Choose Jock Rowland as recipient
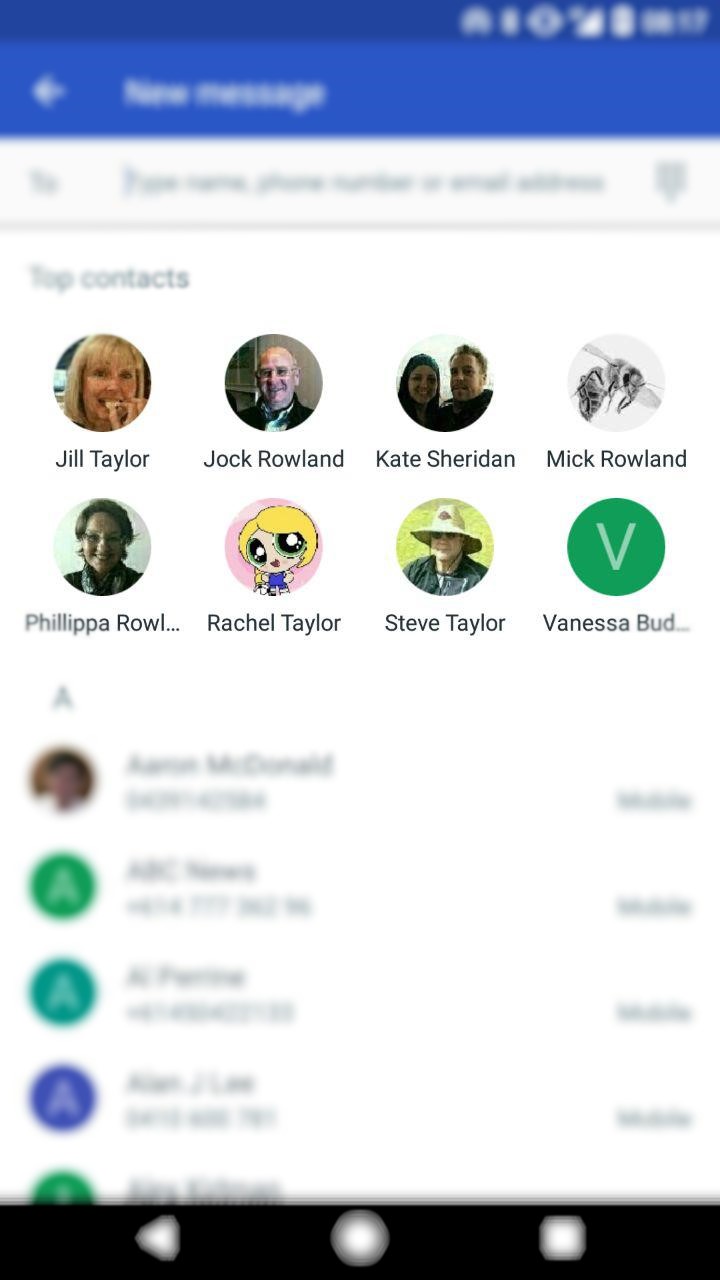 274,402
